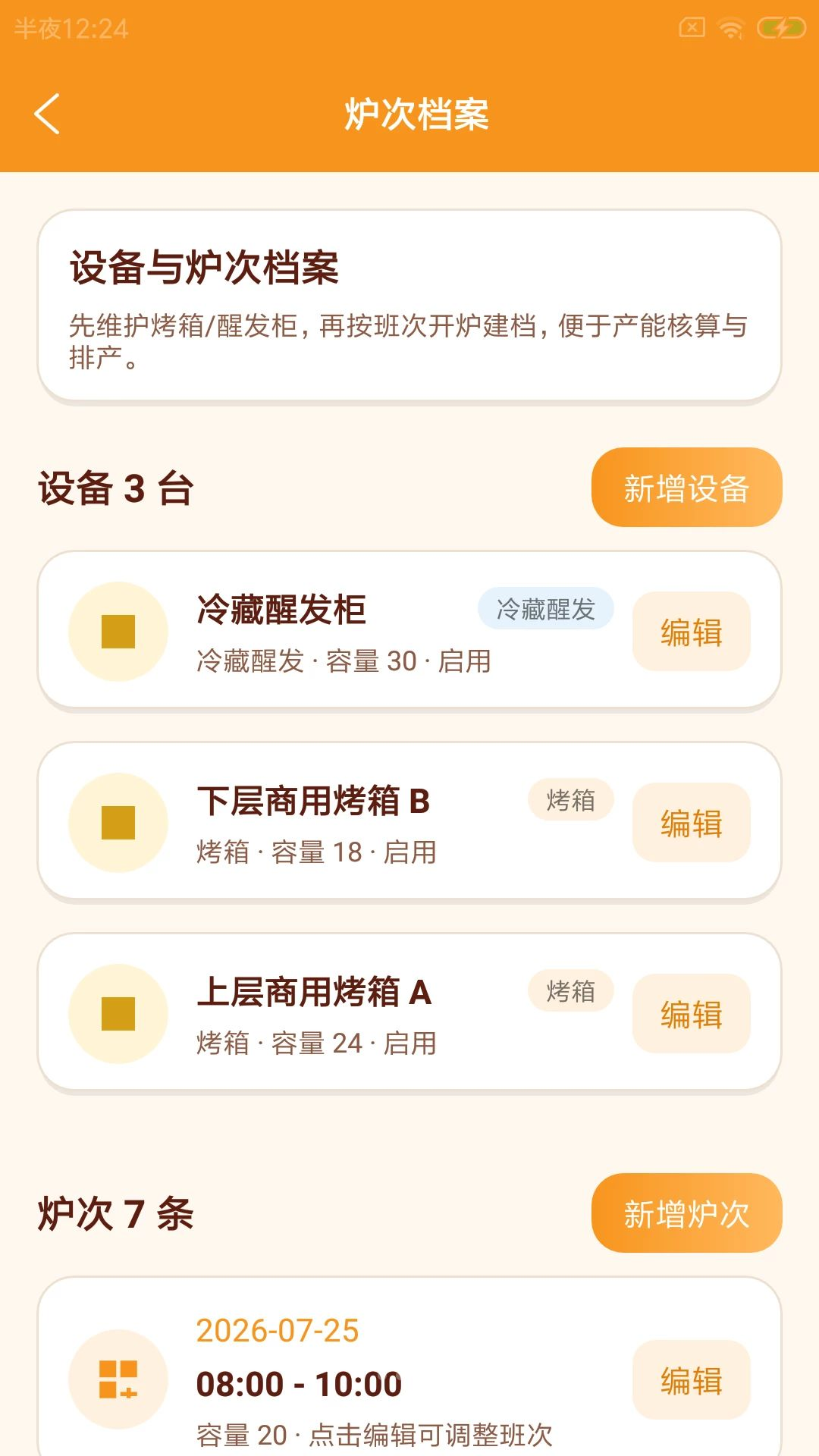Screen dimensions: 819x1456
Task: Edit 下层商用烤箱 B
Action: (x=691, y=823)
